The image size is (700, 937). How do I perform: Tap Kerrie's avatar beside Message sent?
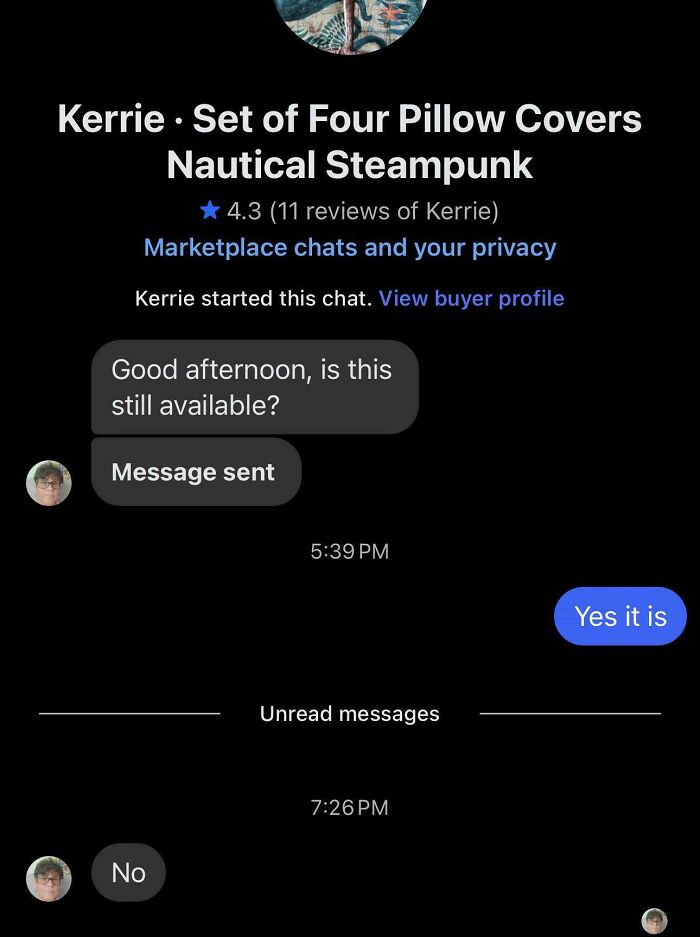pos(49,483)
